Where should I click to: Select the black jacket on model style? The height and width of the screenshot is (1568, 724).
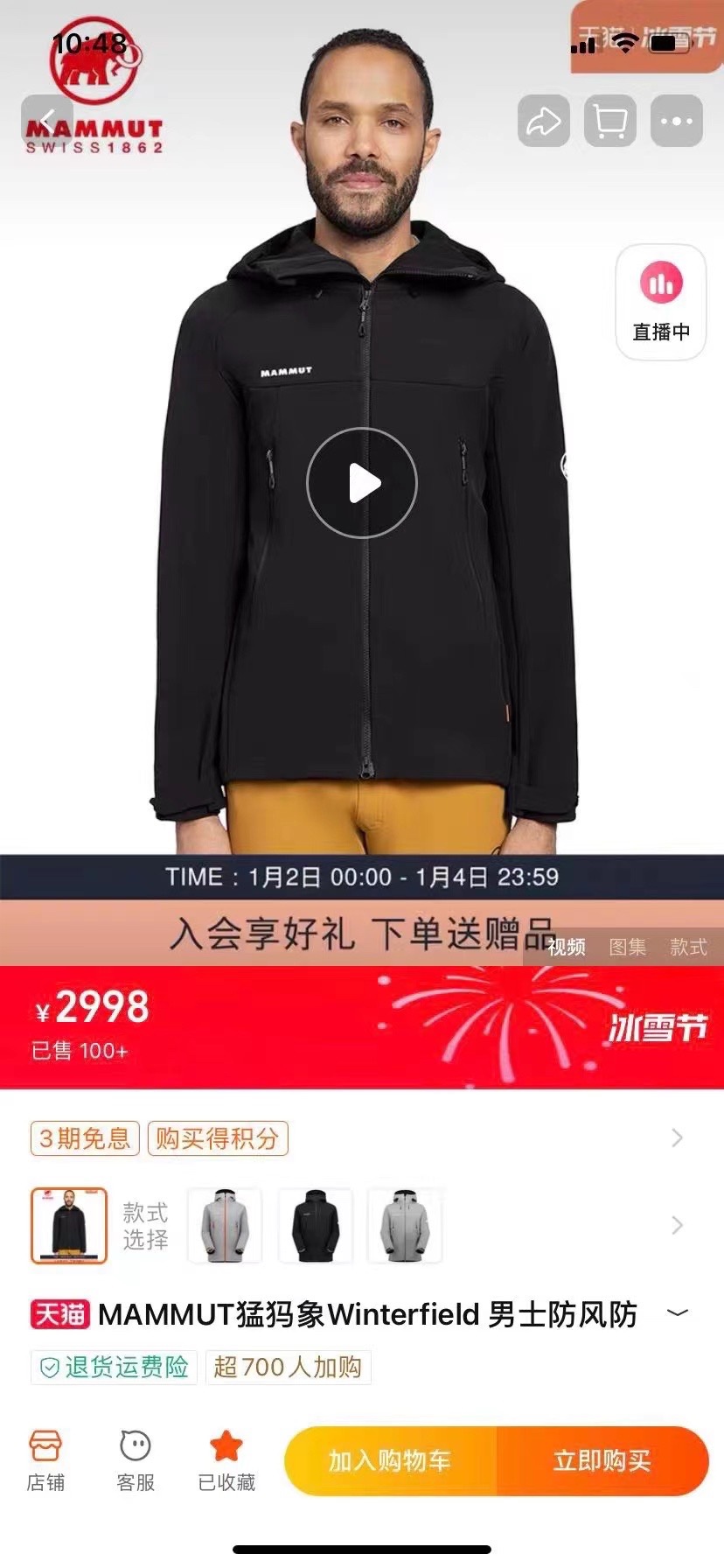pos(69,1225)
